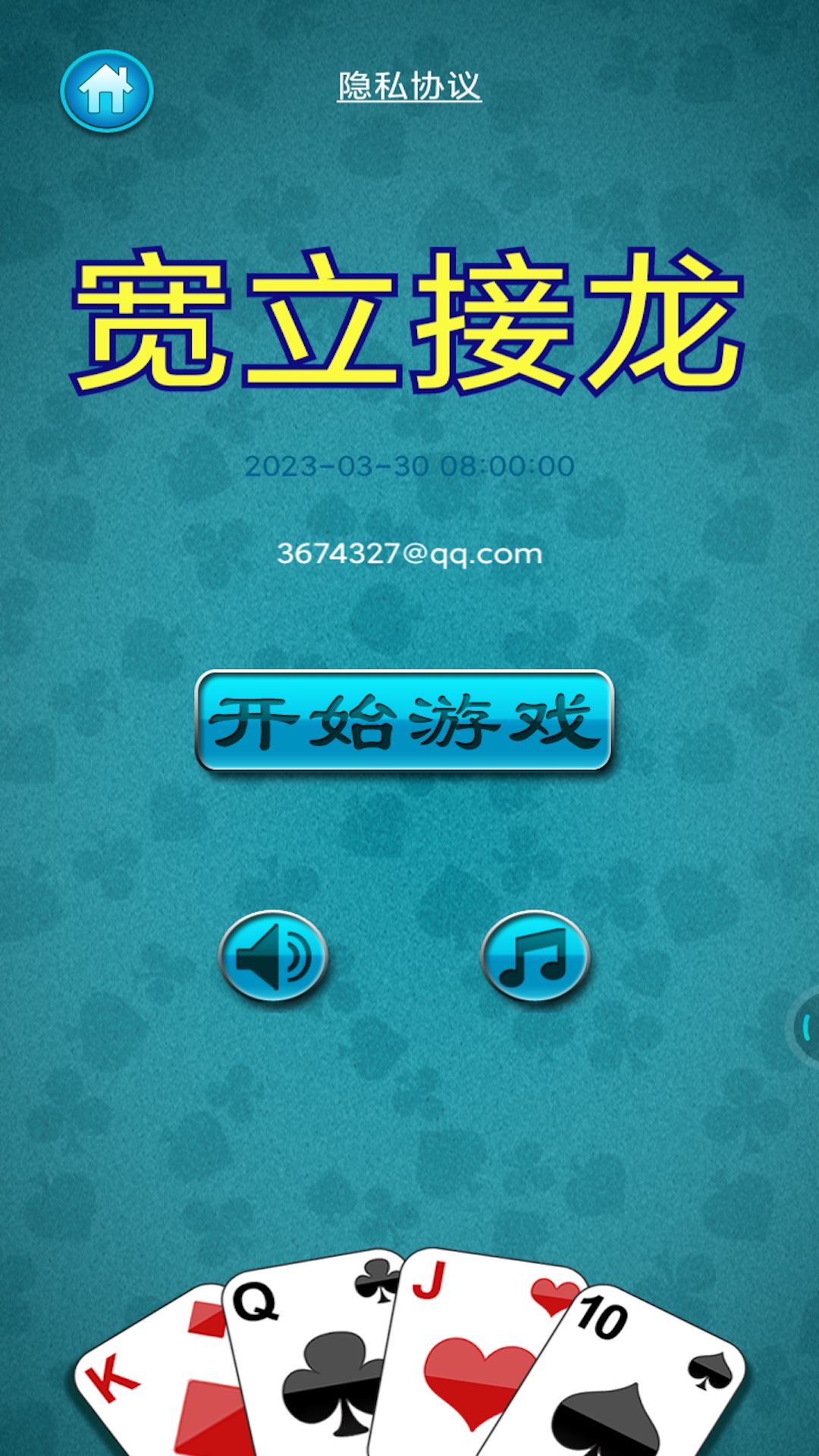Toggle background music with the note button

click(x=535, y=955)
